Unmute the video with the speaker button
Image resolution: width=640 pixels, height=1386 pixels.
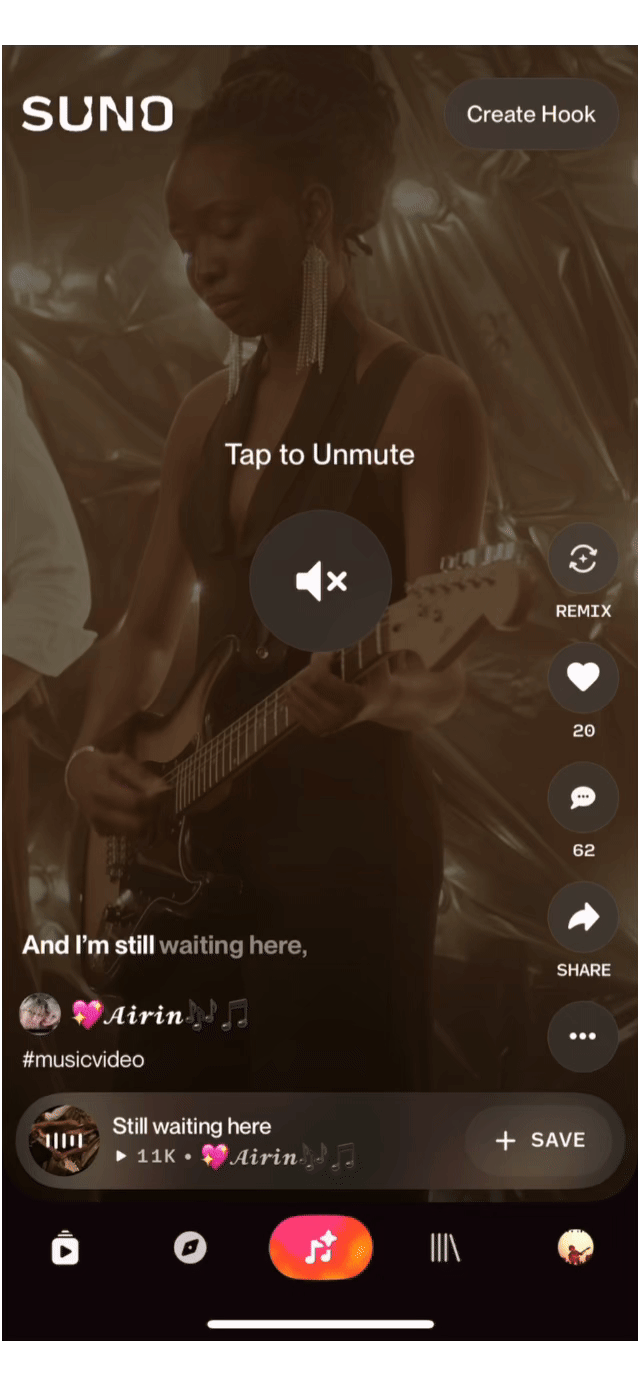click(320, 581)
